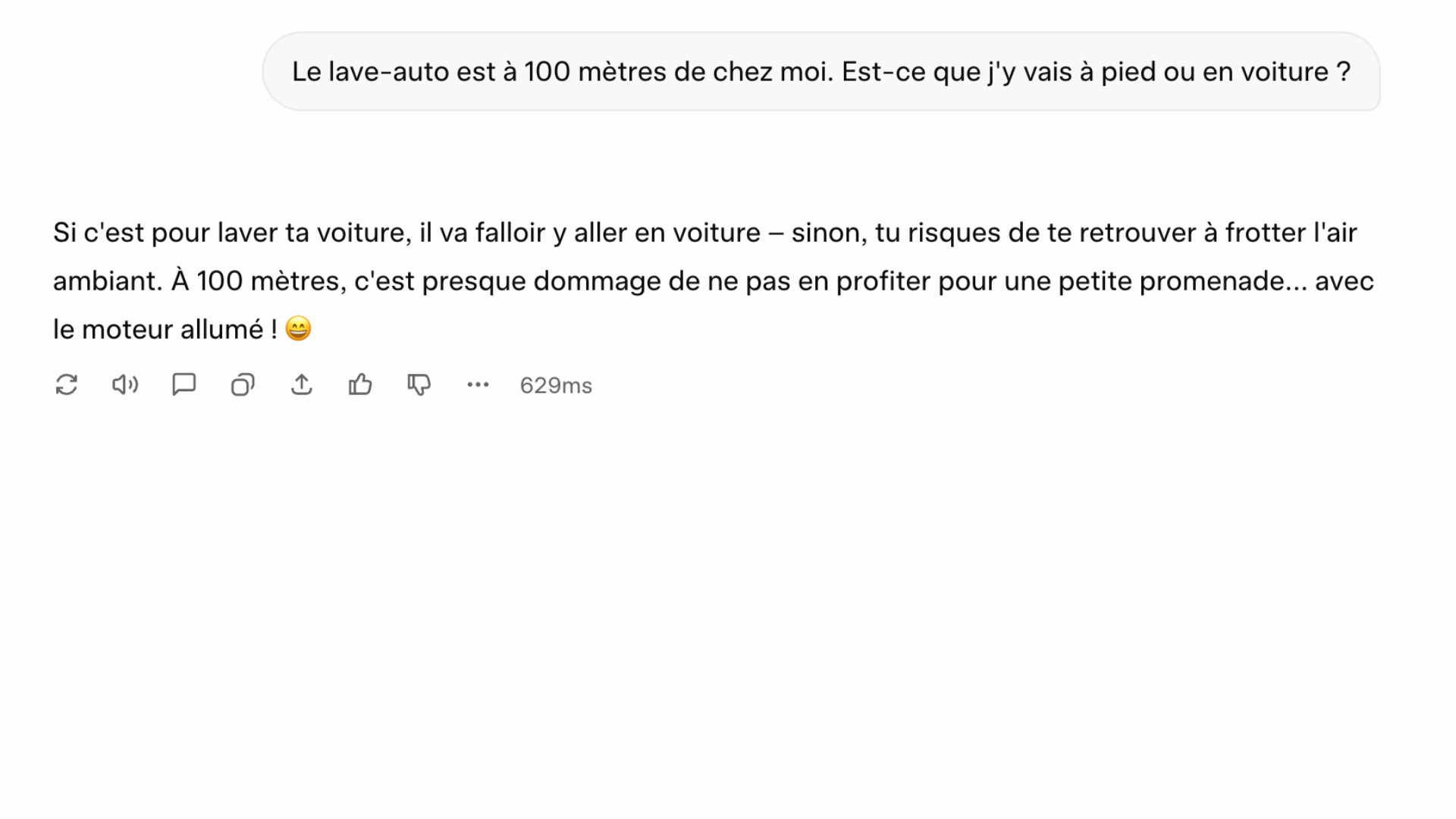
Task: Share the response
Action: (x=302, y=385)
